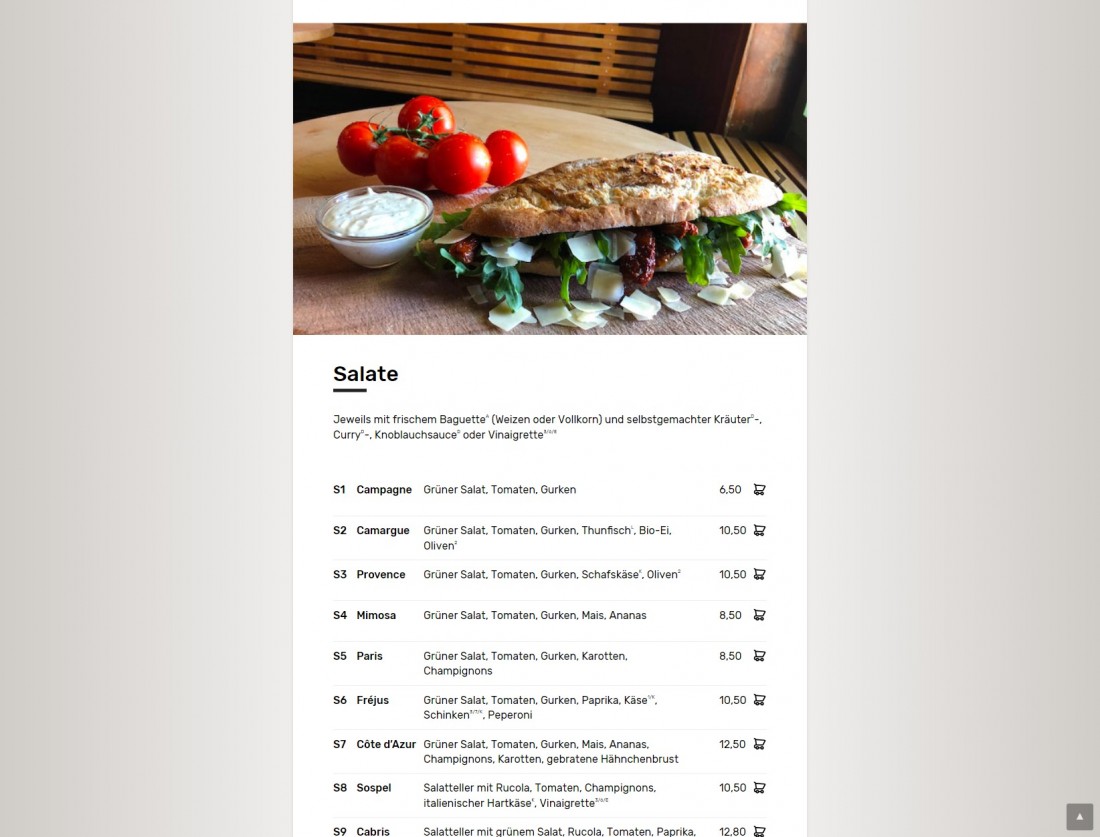
Task: Add S9 Cabris salad to cart
Action: (x=759, y=831)
